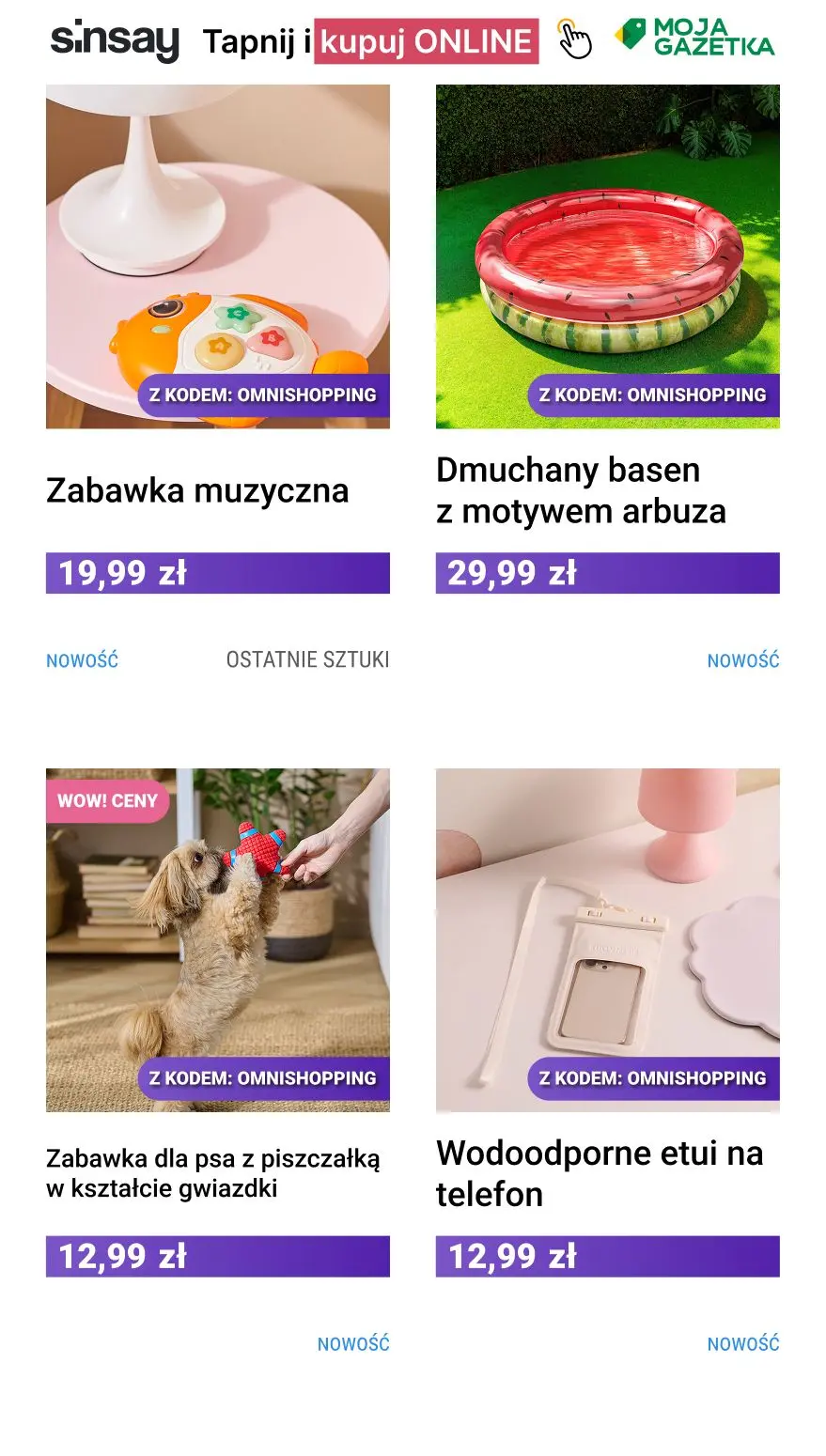Expand details for Zabawka muzyczna

197,489
